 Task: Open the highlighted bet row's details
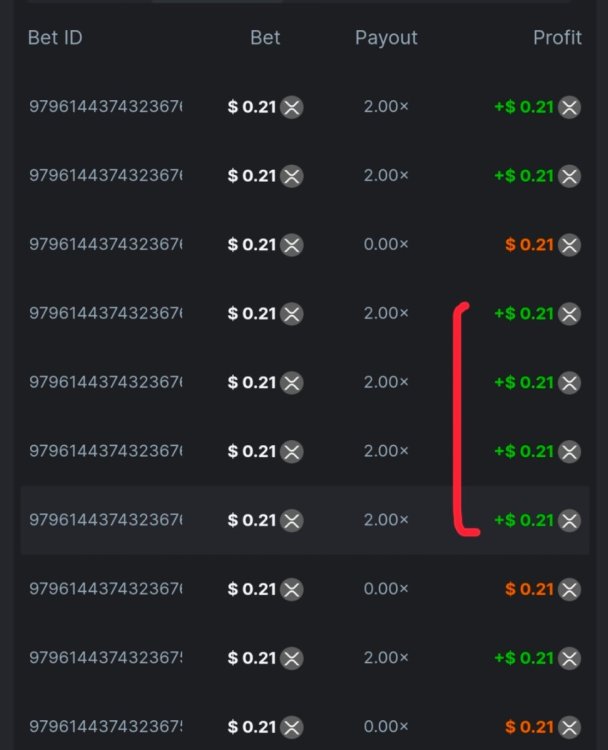point(105,520)
